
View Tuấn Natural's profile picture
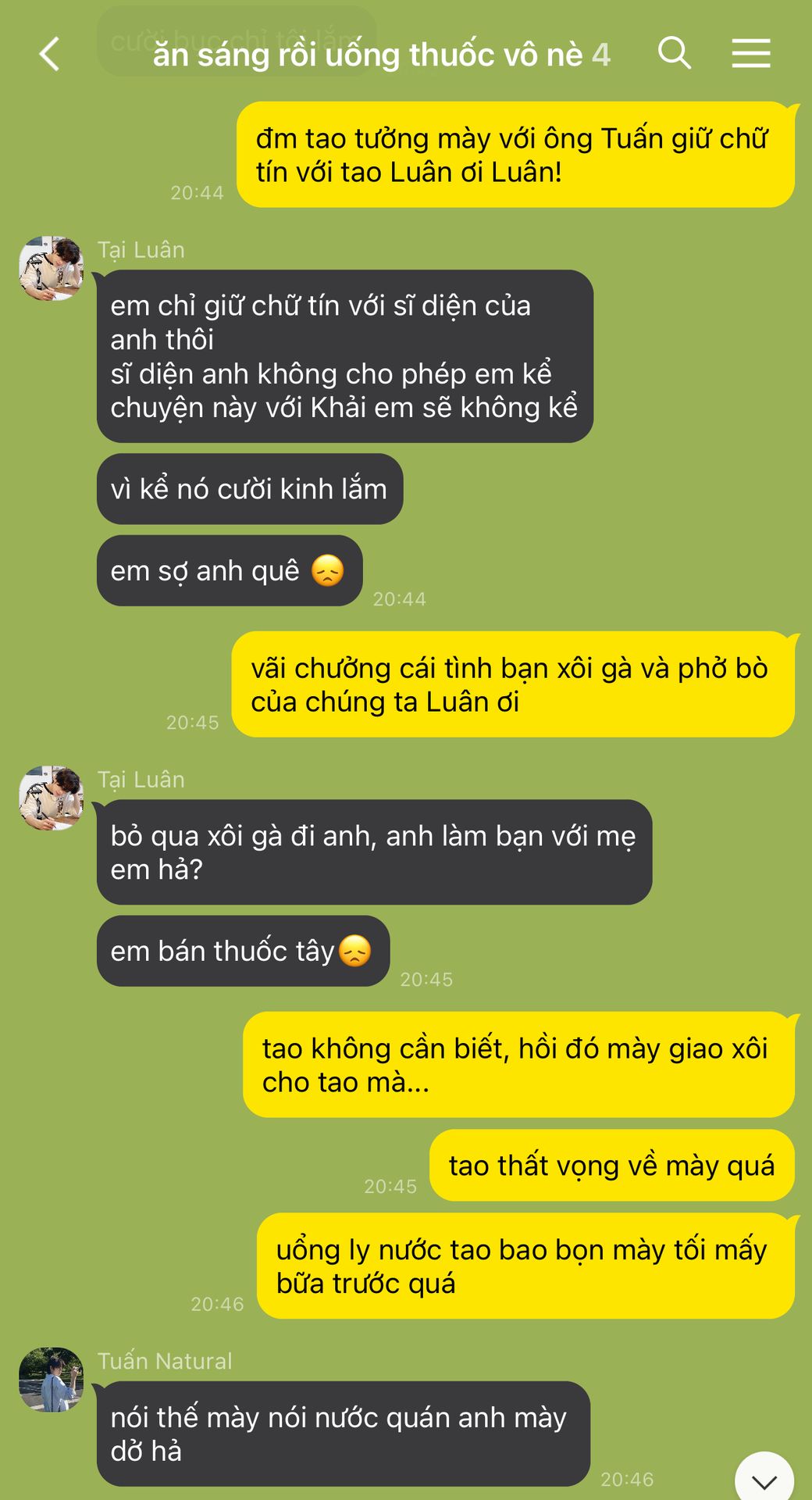click(52, 1379)
